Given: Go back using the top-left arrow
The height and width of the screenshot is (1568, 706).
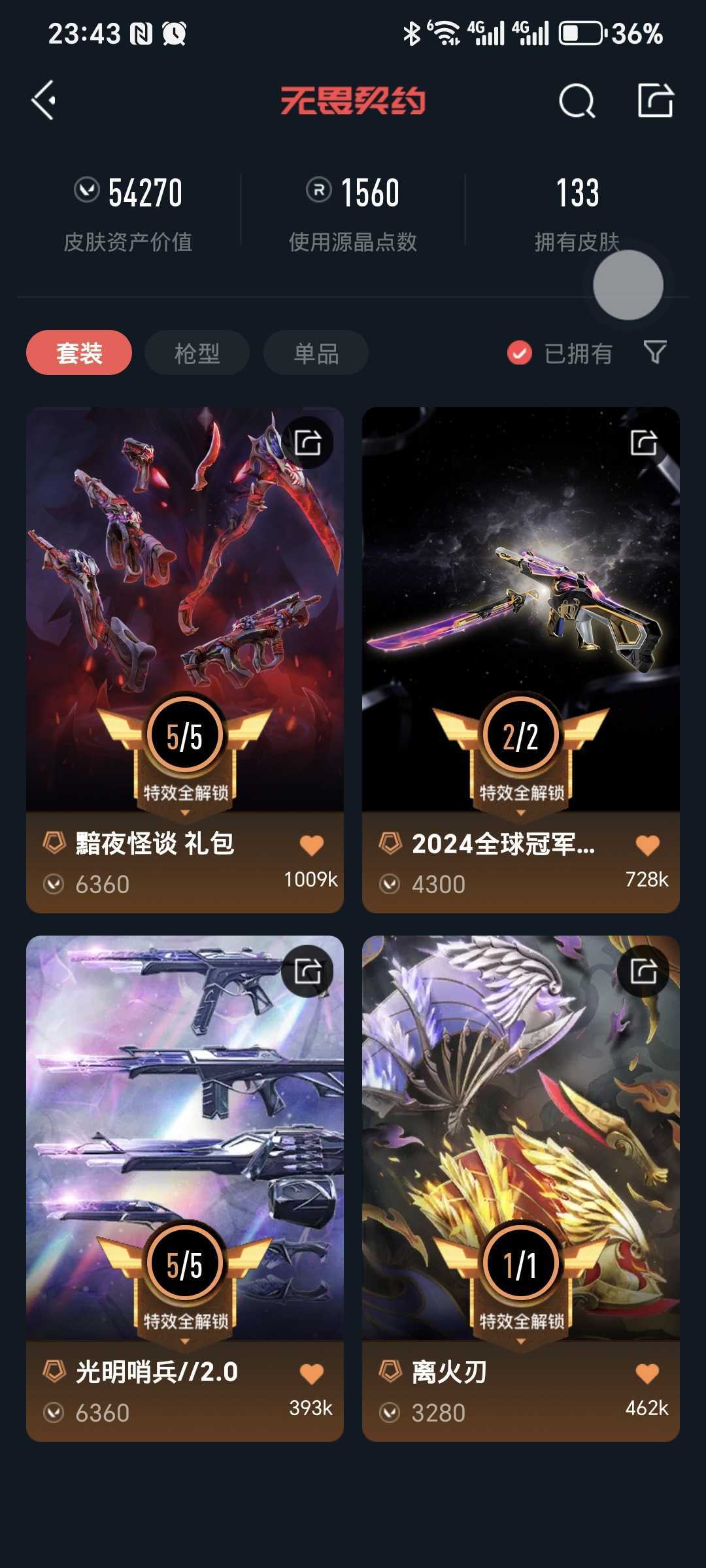Looking at the screenshot, I should [43, 101].
